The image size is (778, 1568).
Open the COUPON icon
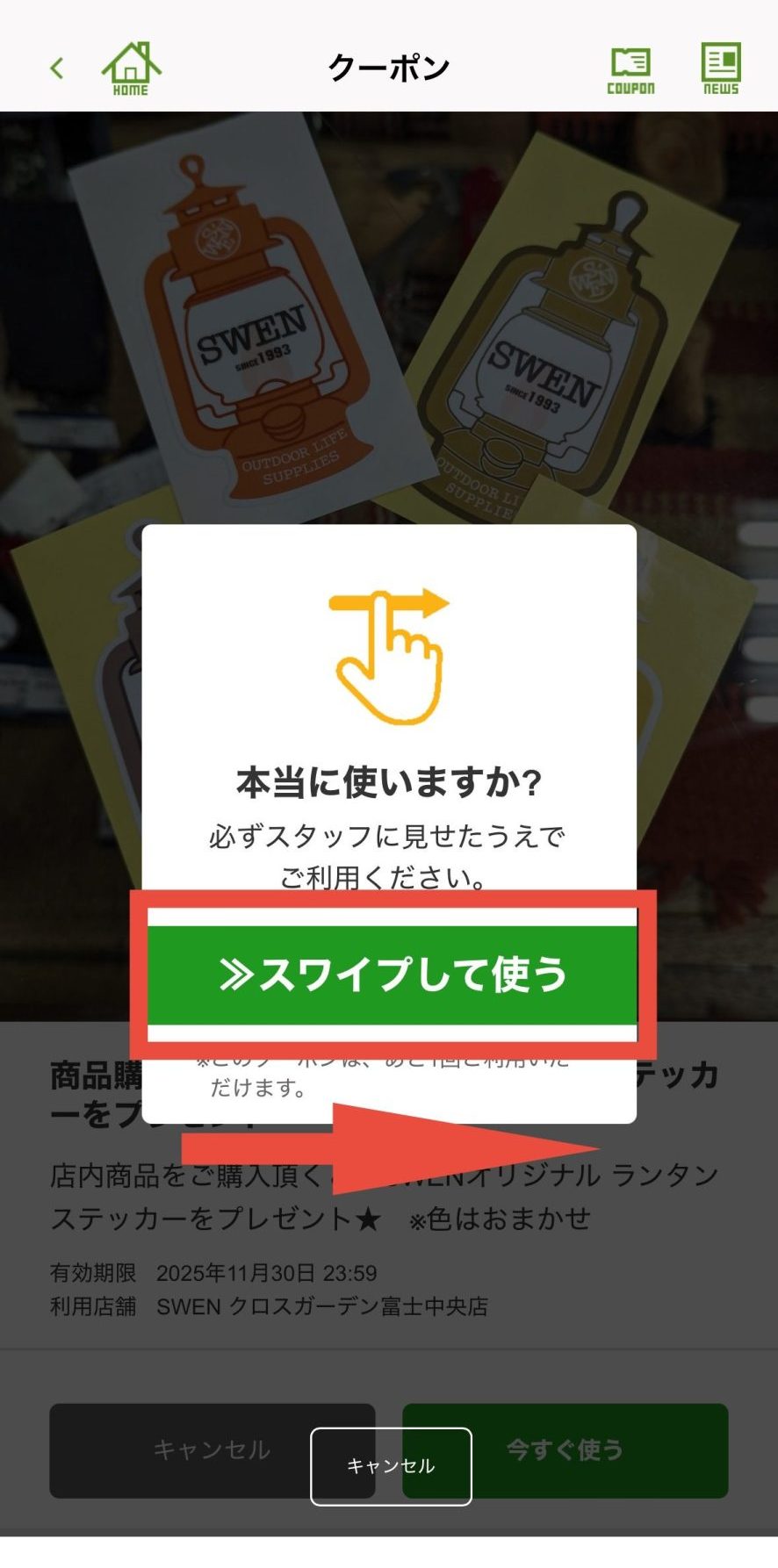630,70
